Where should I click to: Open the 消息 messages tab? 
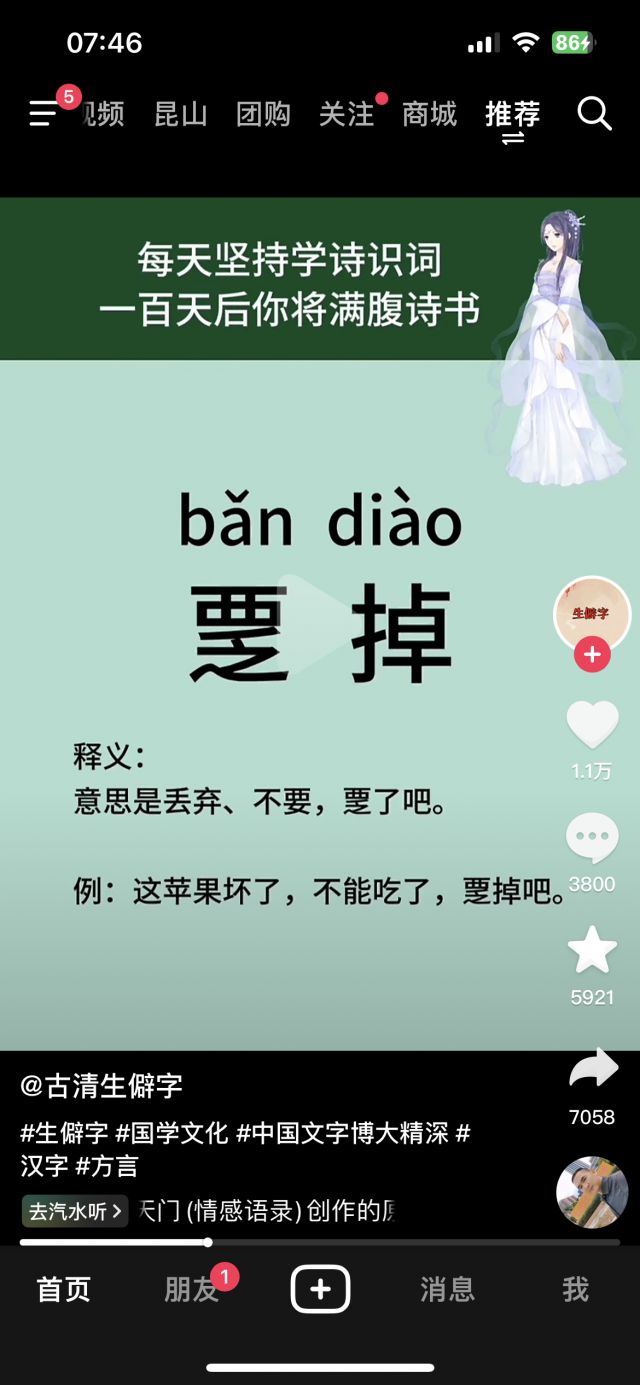pos(447,1290)
